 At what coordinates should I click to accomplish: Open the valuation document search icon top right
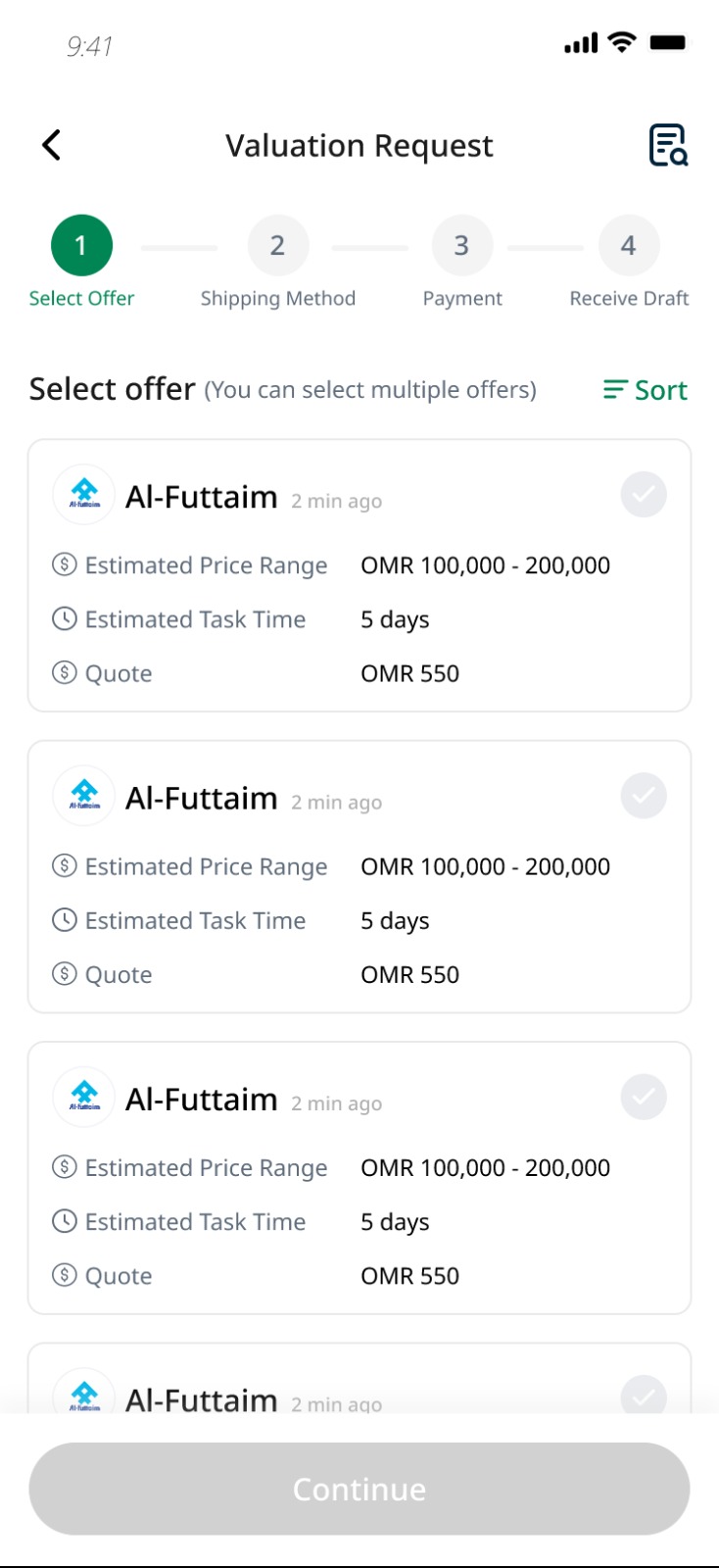[669, 145]
